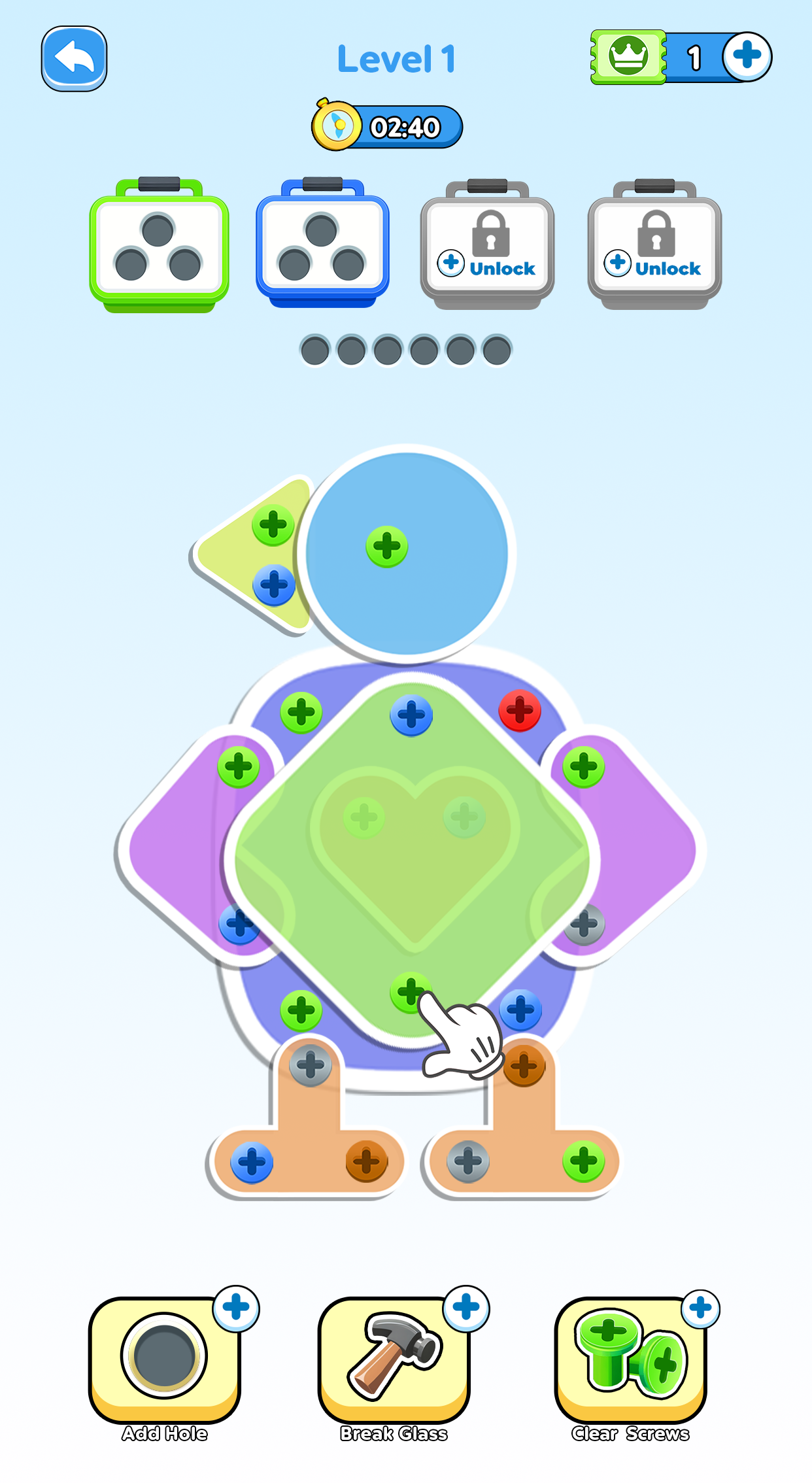Tap the green screw on the yellow triangle
This screenshot has height=1483, width=812.
tap(273, 524)
